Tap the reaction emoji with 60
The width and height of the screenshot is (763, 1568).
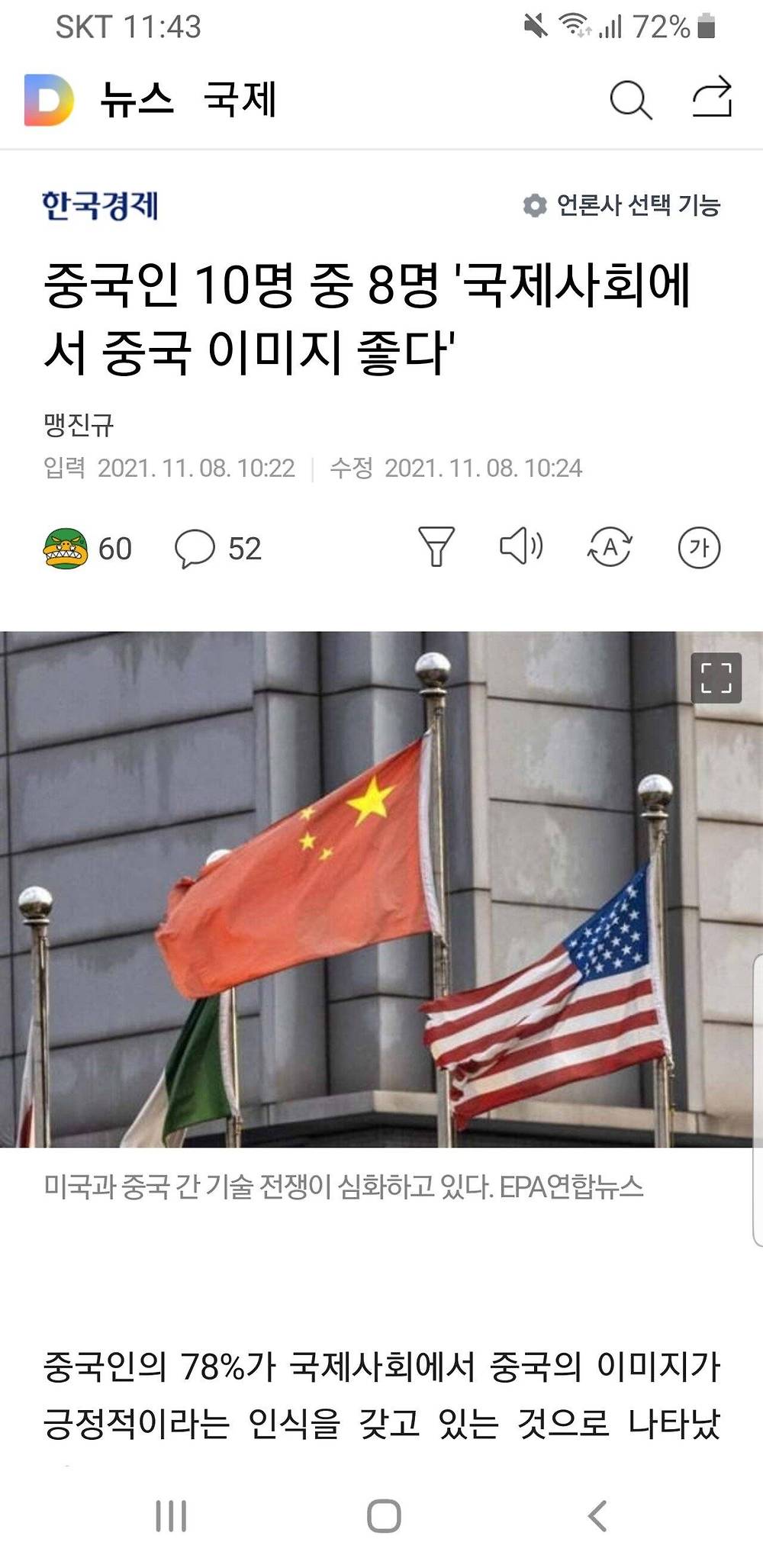(x=88, y=549)
